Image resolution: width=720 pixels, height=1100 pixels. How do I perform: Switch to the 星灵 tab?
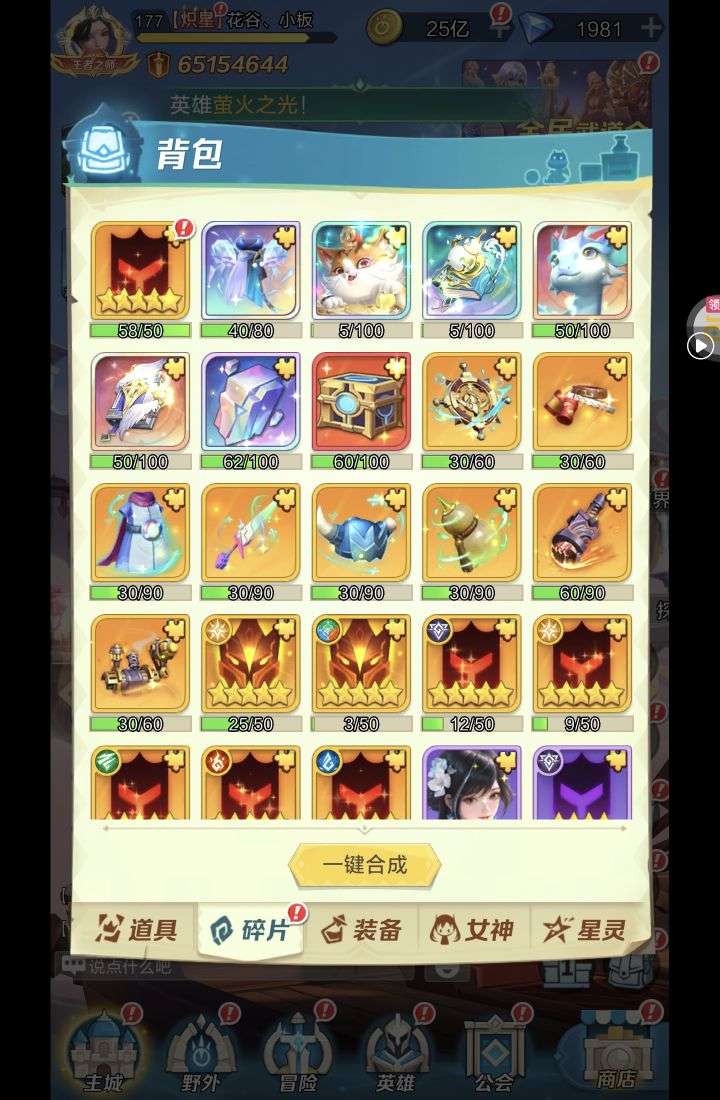pyautogui.click(x=583, y=930)
